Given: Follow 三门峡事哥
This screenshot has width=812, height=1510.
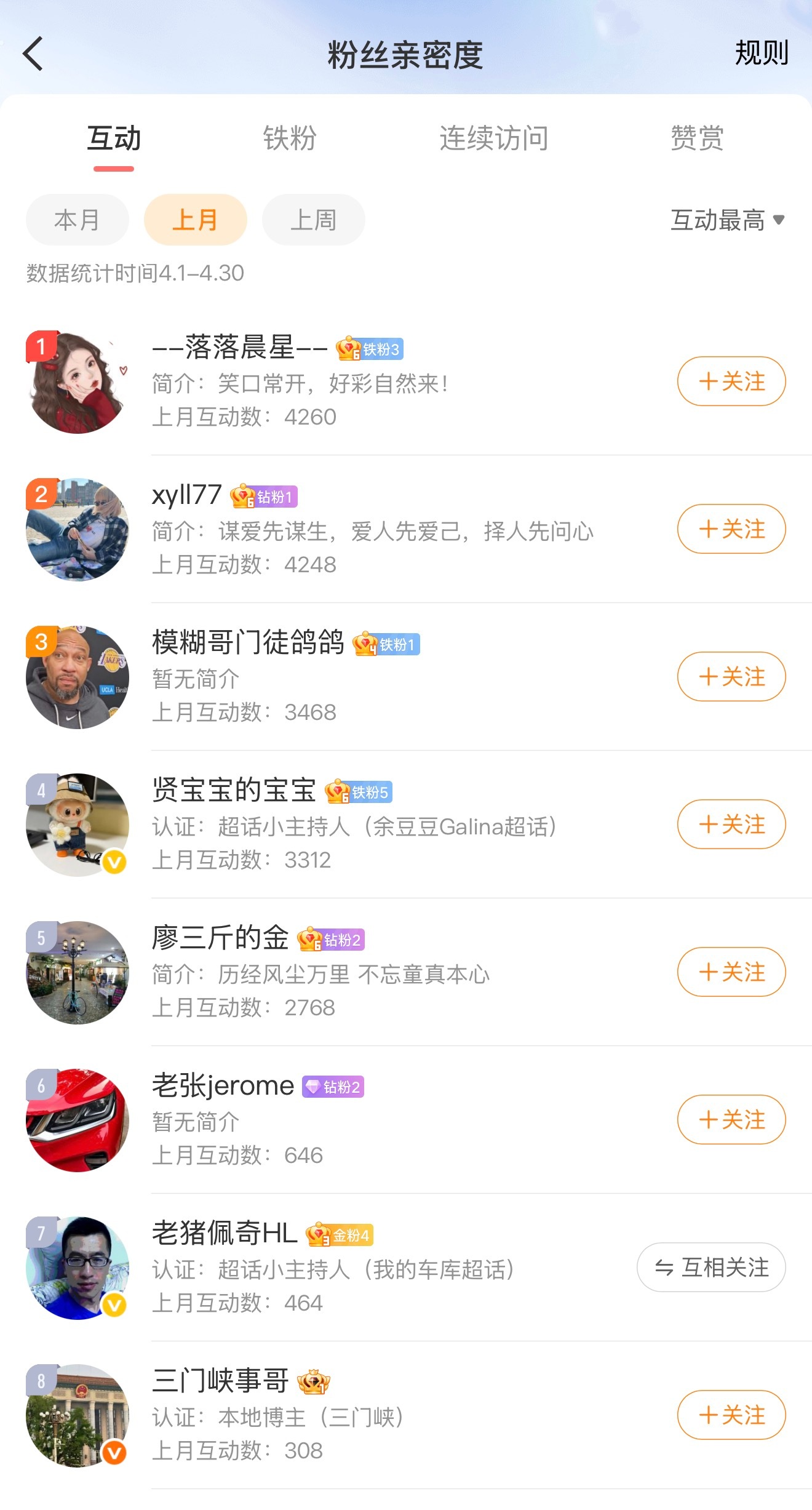Looking at the screenshot, I should (731, 1415).
